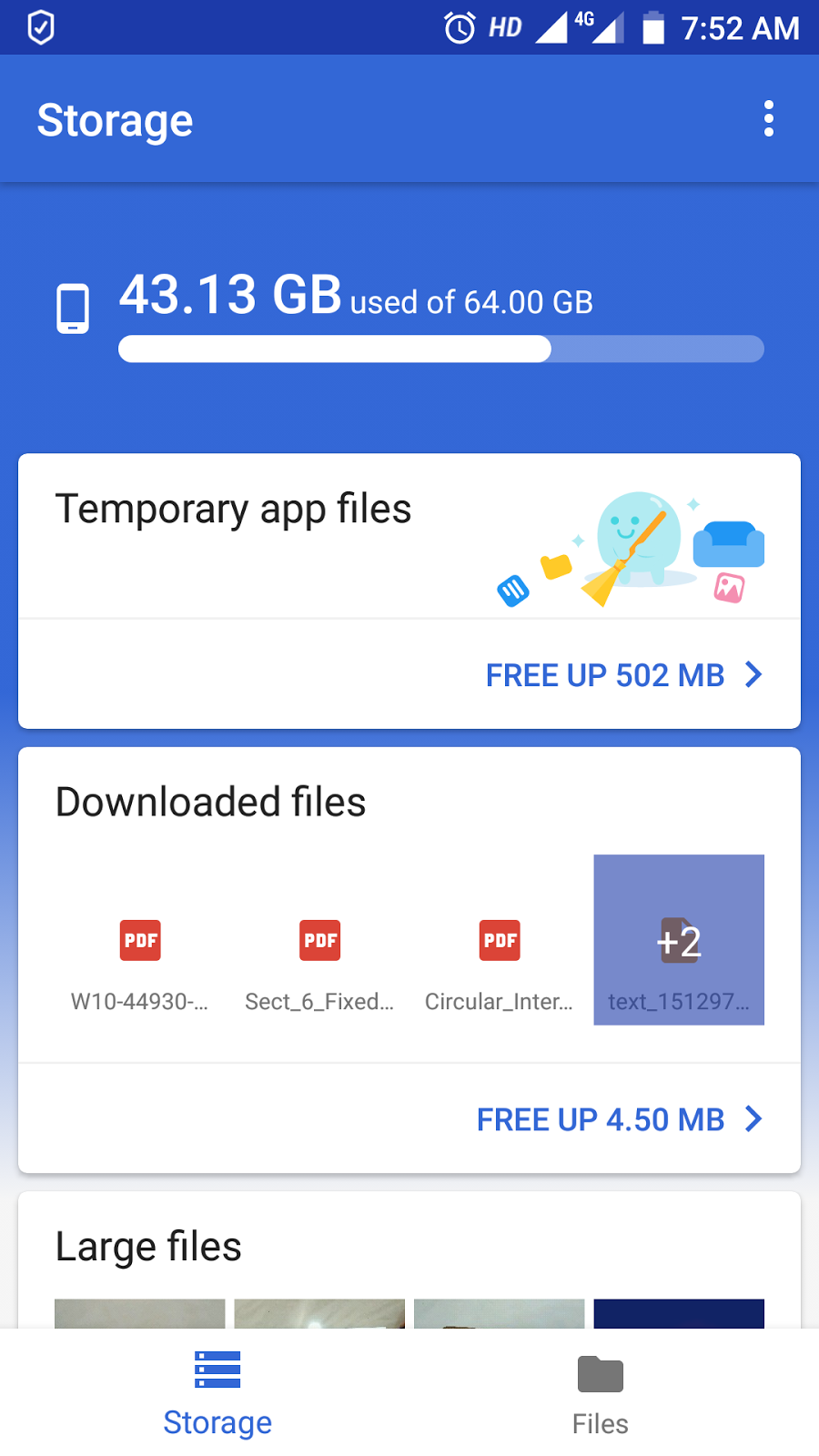Select the Storage tab
The image size is (819, 1456).
(217, 1394)
